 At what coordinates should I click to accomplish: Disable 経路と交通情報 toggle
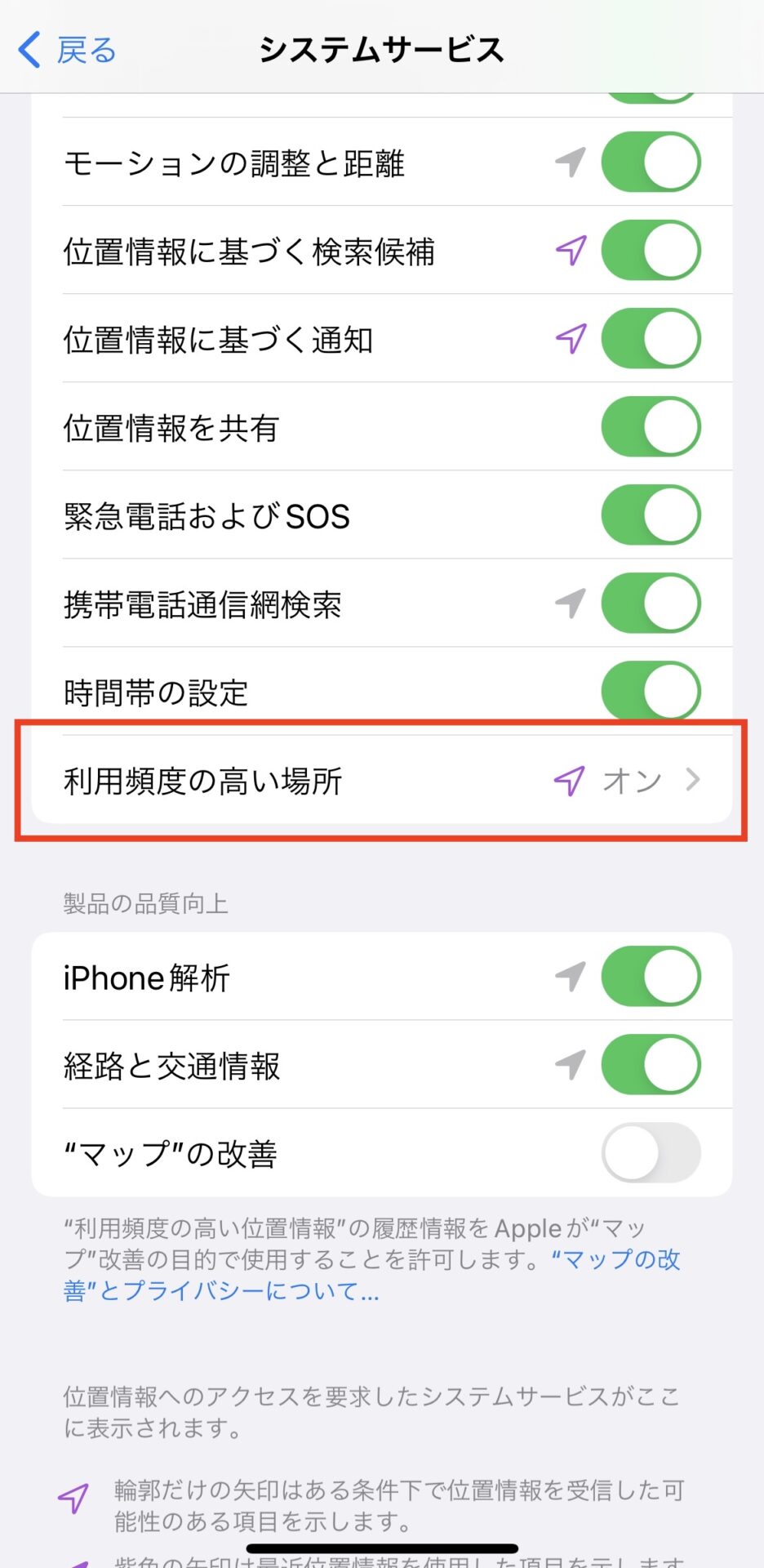tap(651, 1065)
